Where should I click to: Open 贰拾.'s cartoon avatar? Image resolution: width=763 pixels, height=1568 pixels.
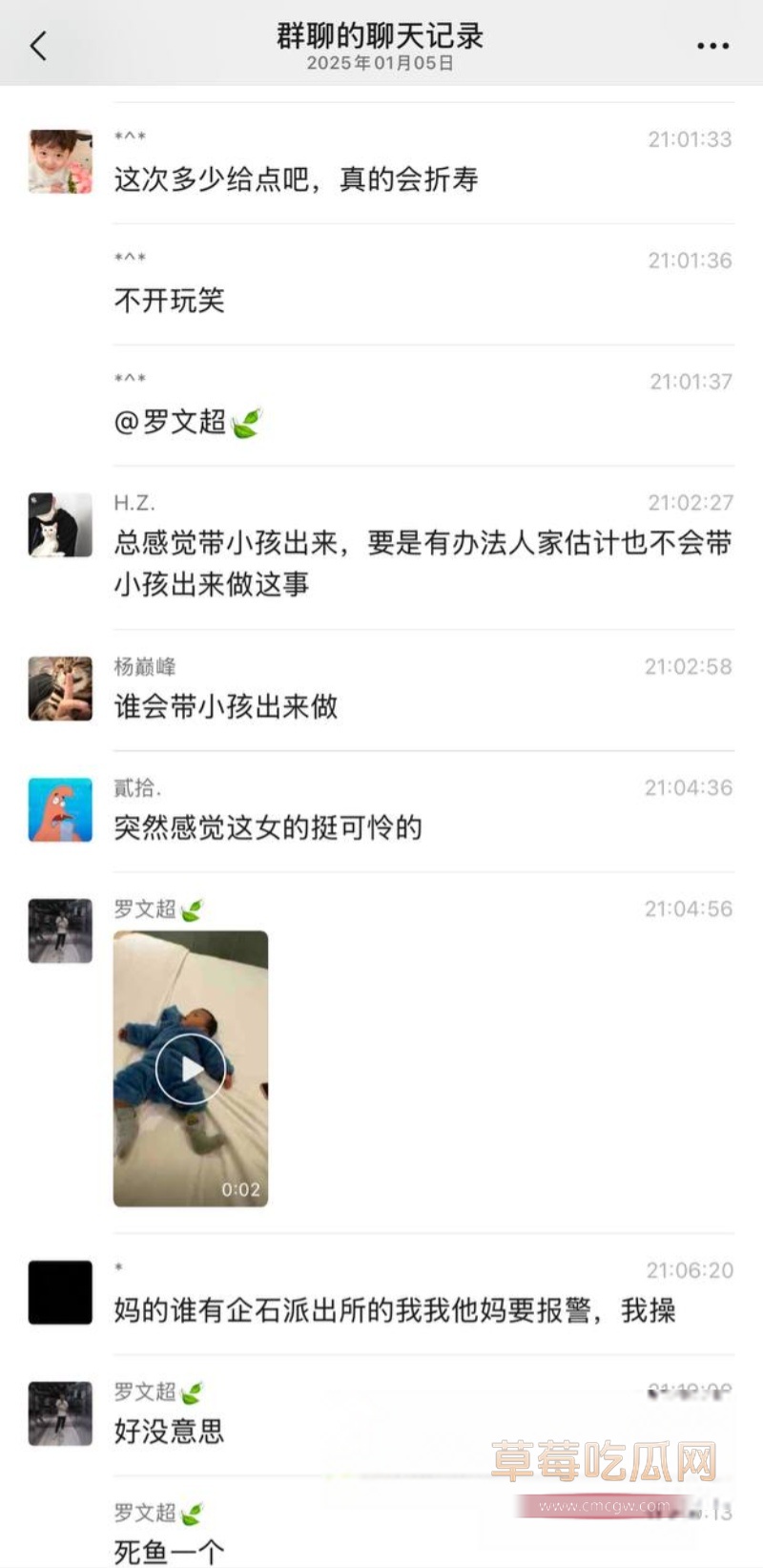(60, 809)
